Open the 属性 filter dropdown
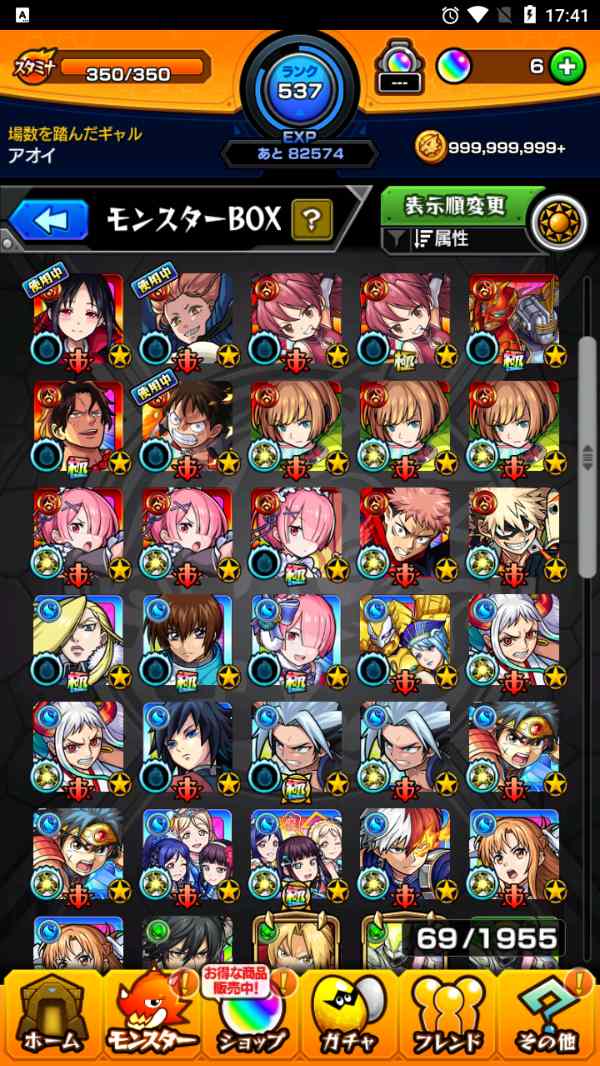This screenshot has width=600, height=1066. 455,239
